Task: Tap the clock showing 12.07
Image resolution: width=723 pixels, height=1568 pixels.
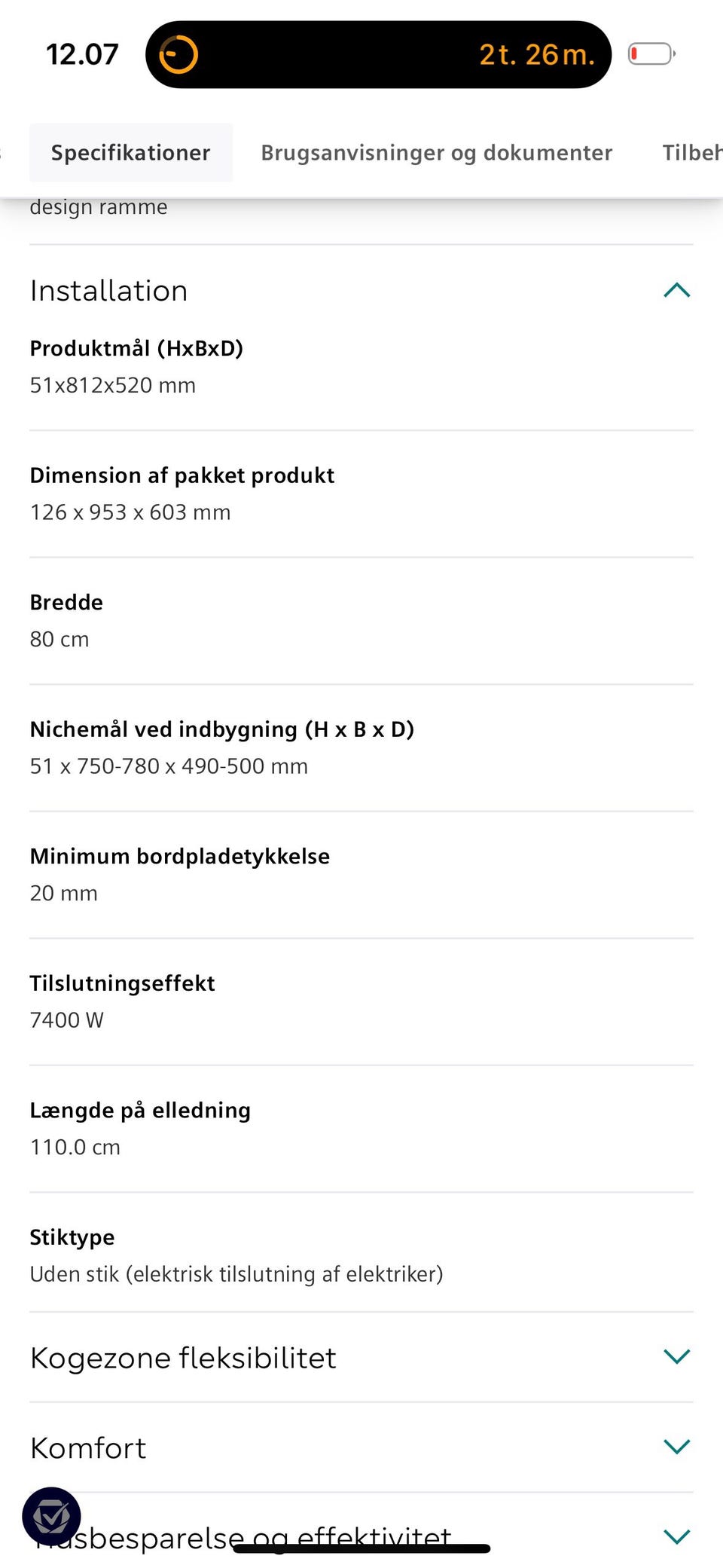Action: tap(81, 53)
